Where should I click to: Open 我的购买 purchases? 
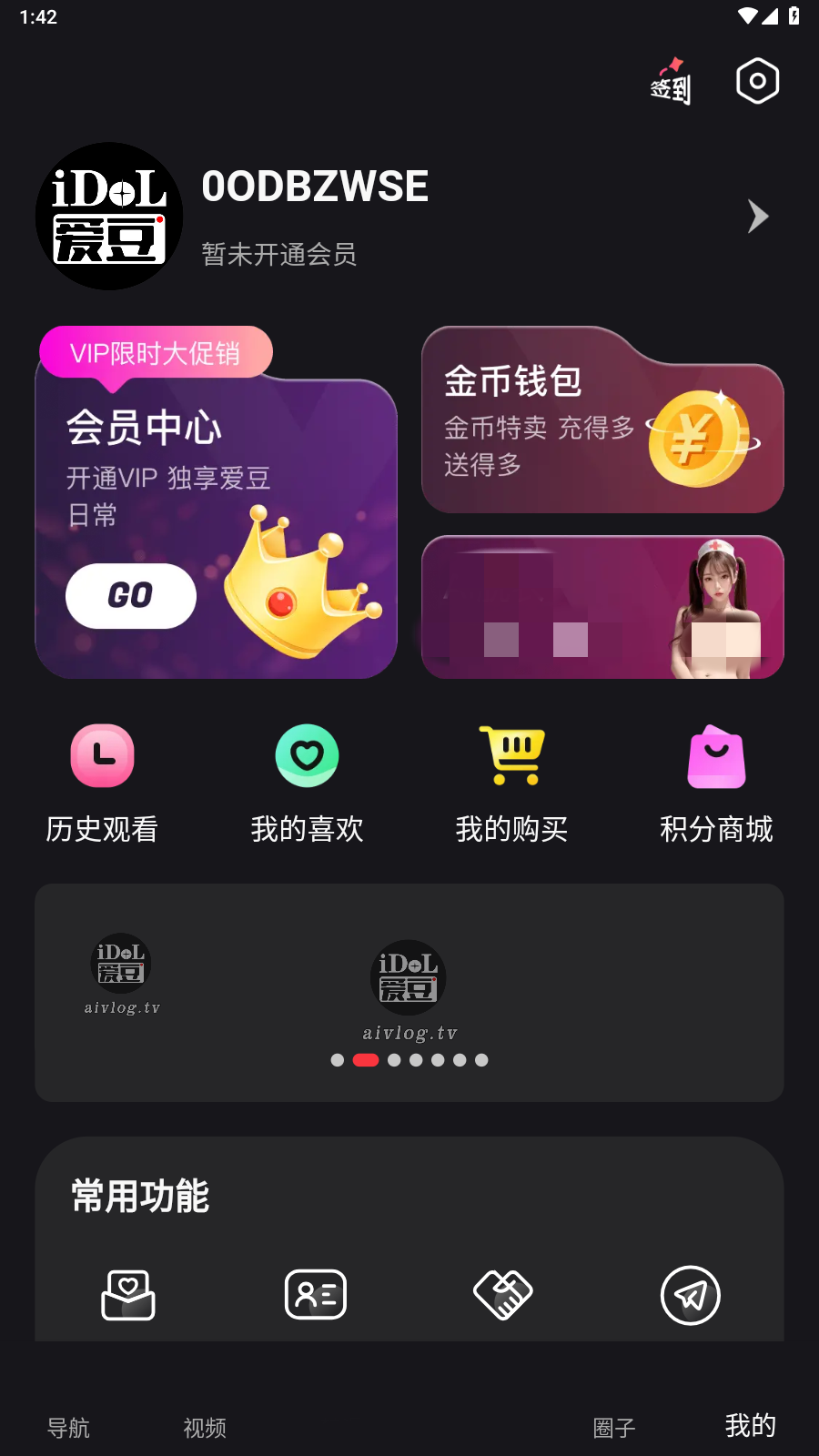click(x=511, y=784)
